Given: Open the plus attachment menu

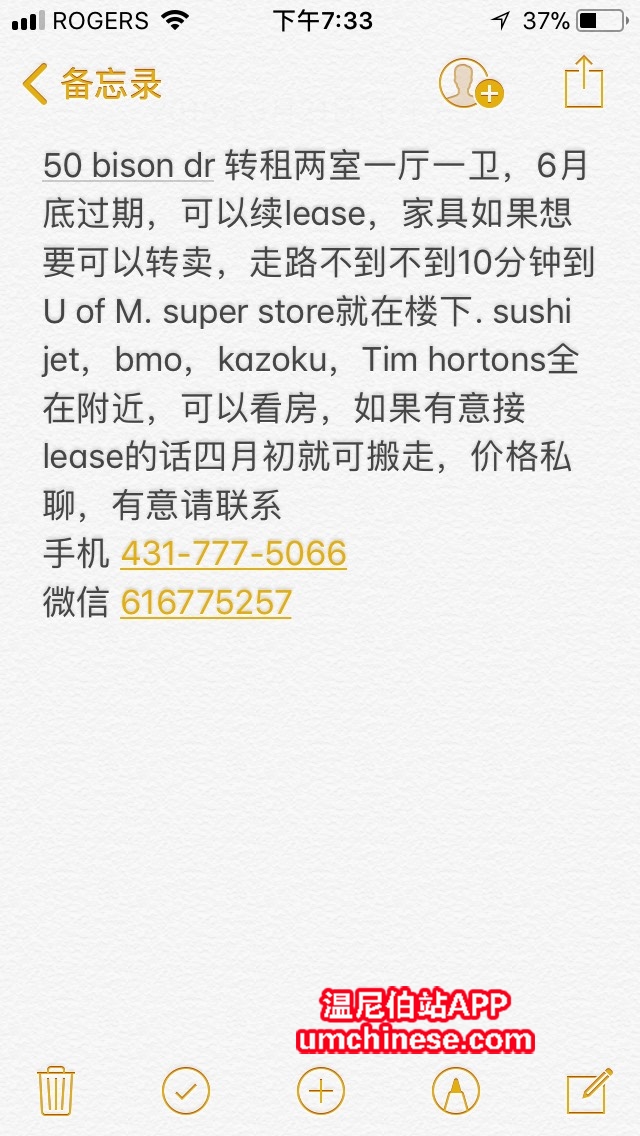Looking at the screenshot, I should click(320, 1090).
